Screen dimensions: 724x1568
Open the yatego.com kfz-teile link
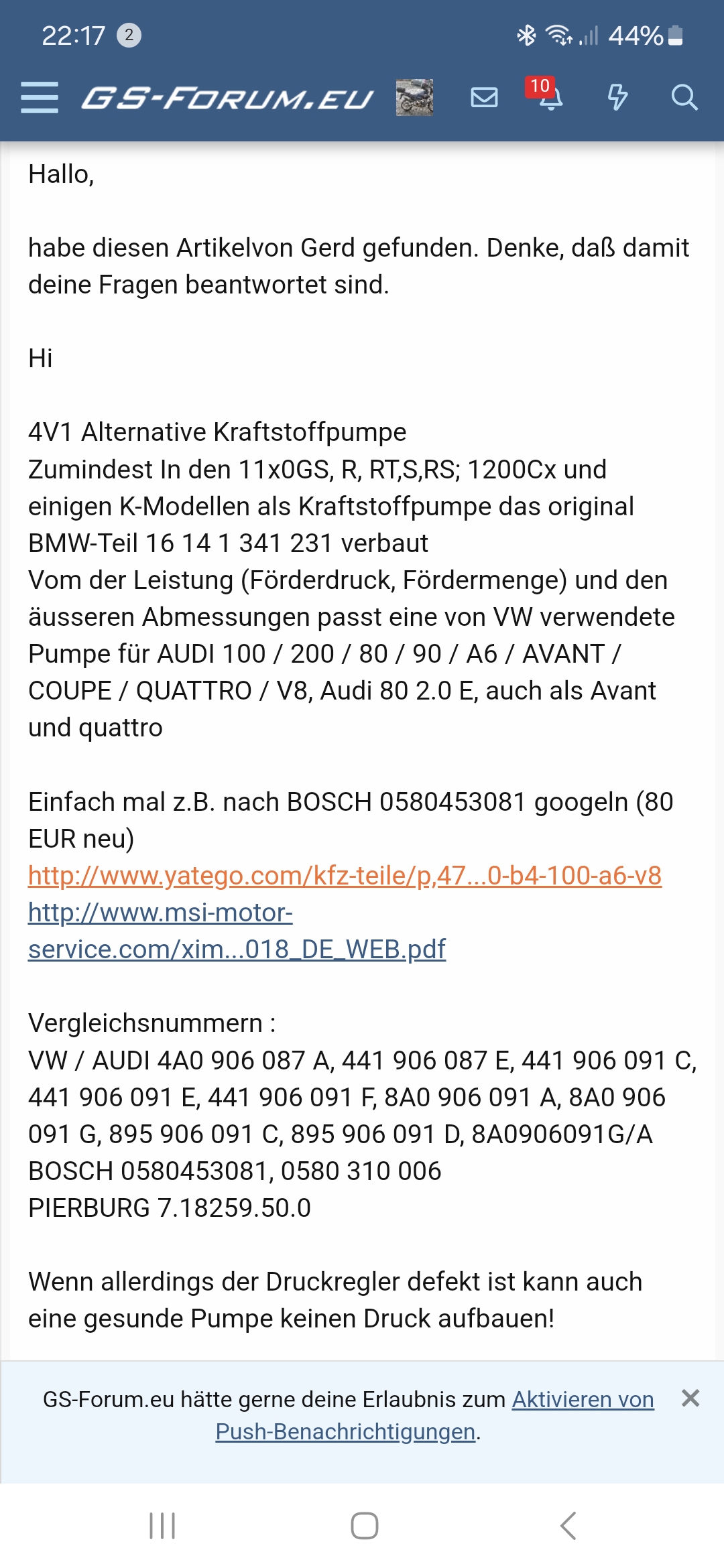coord(345,876)
